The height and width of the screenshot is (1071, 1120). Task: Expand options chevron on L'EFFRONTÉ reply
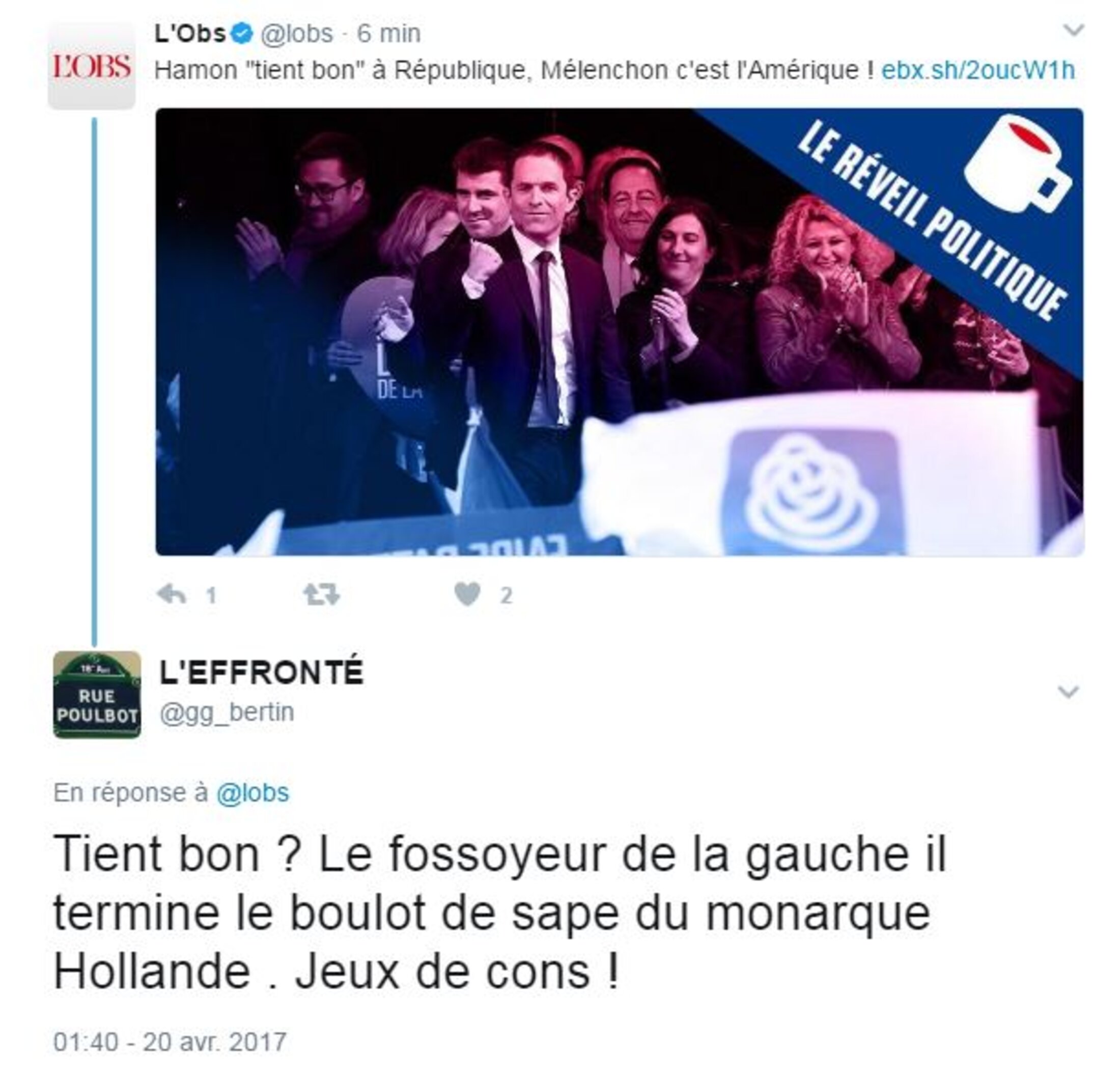pyautogui.click(x=1068, y=691)
